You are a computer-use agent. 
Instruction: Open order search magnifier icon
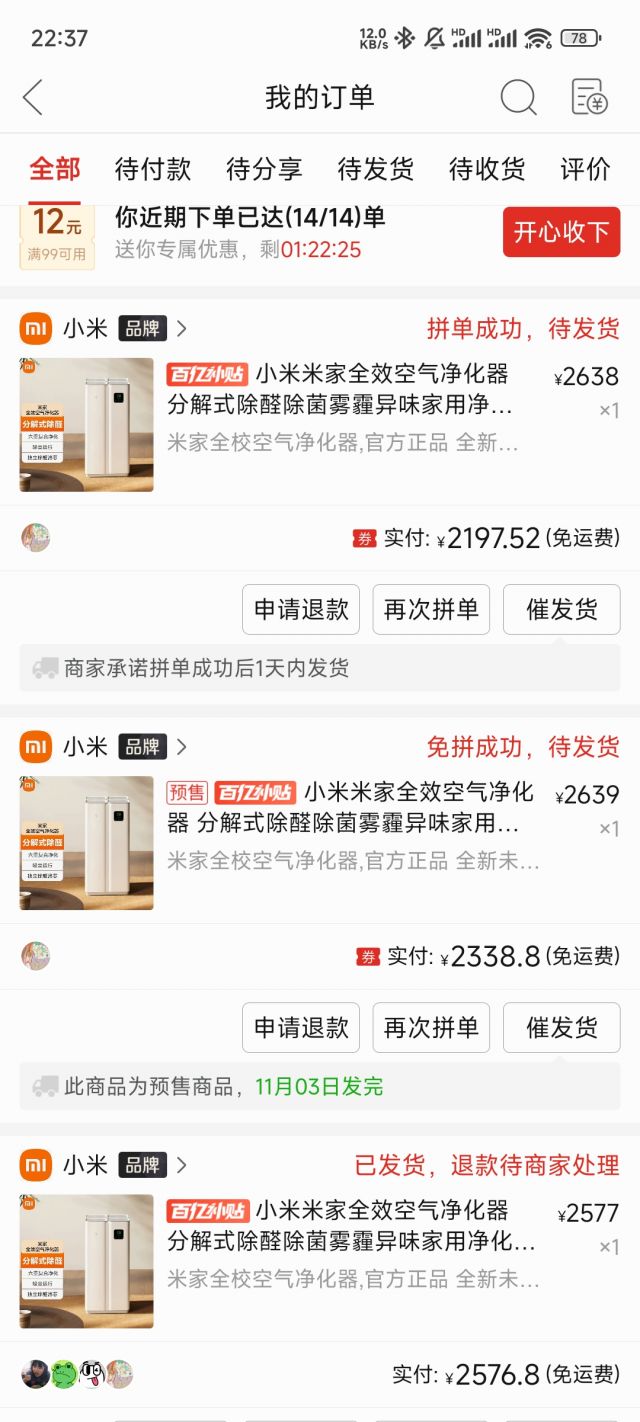(518, 98)
